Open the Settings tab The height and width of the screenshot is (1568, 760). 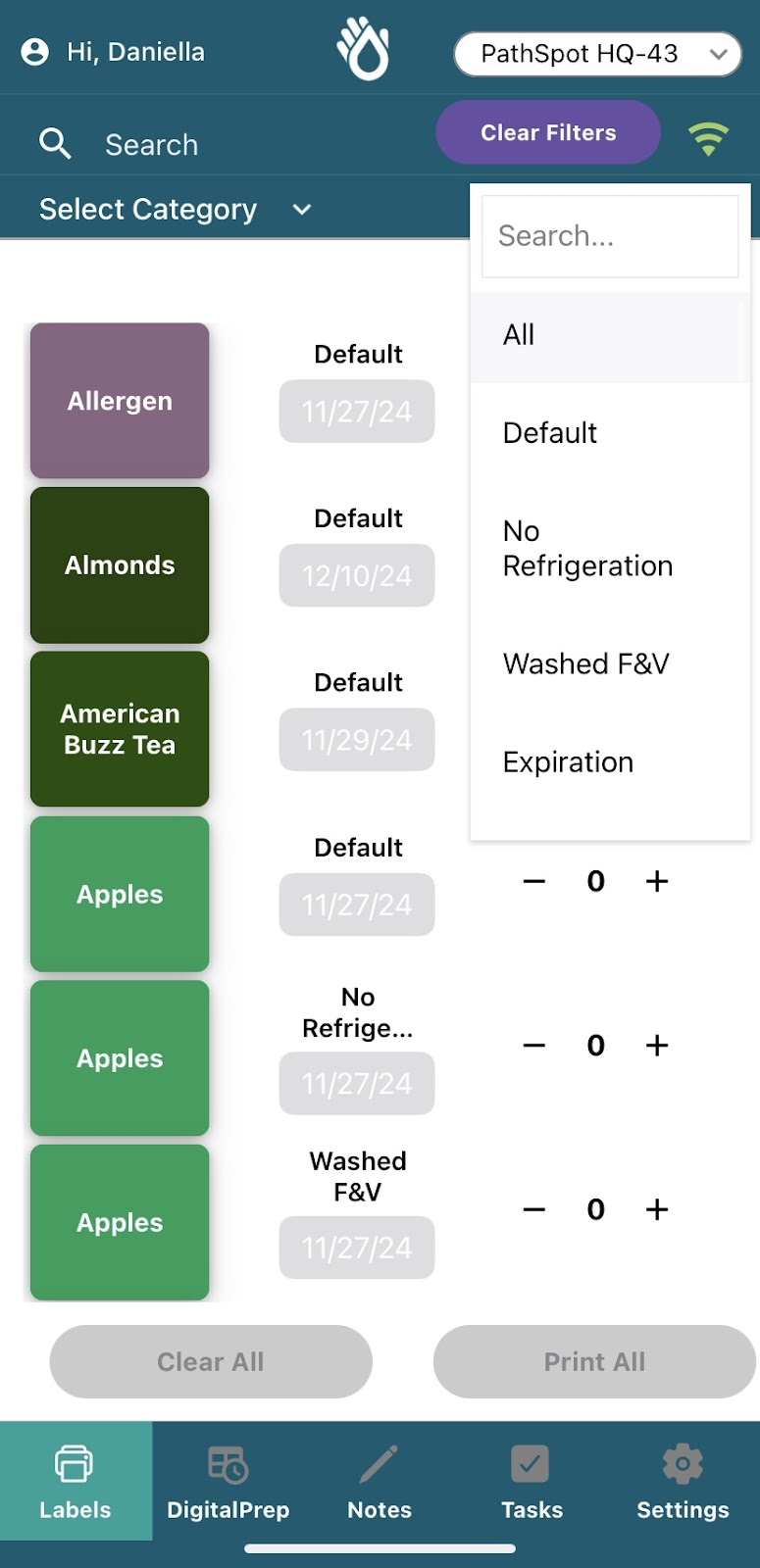click(684, 1481)
